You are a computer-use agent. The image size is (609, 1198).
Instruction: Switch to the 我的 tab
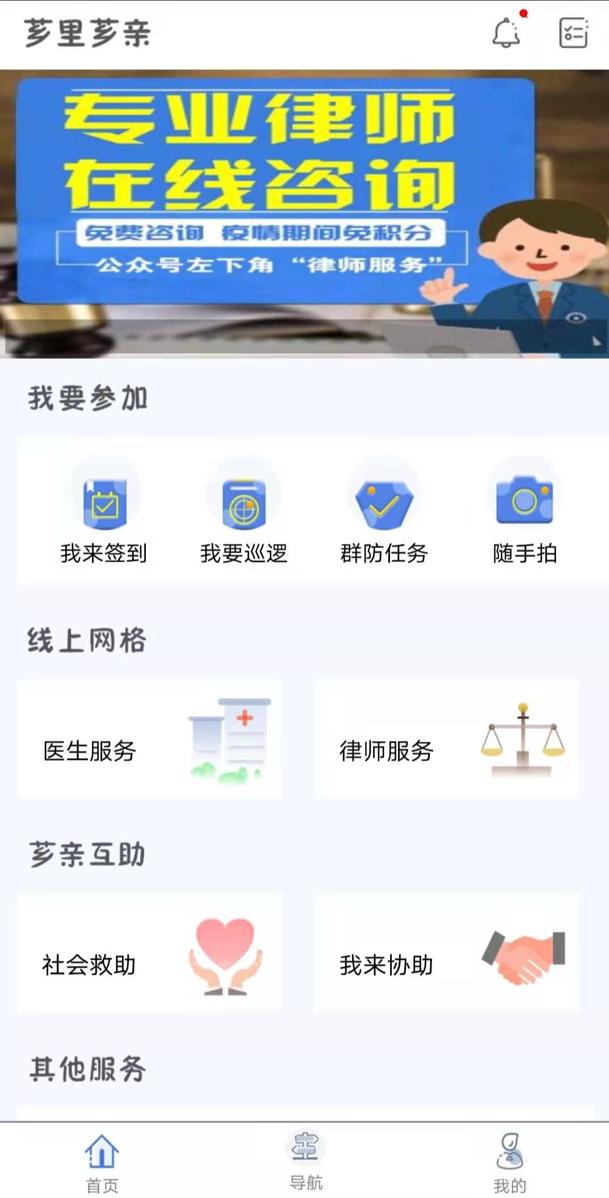[510, 1162]
